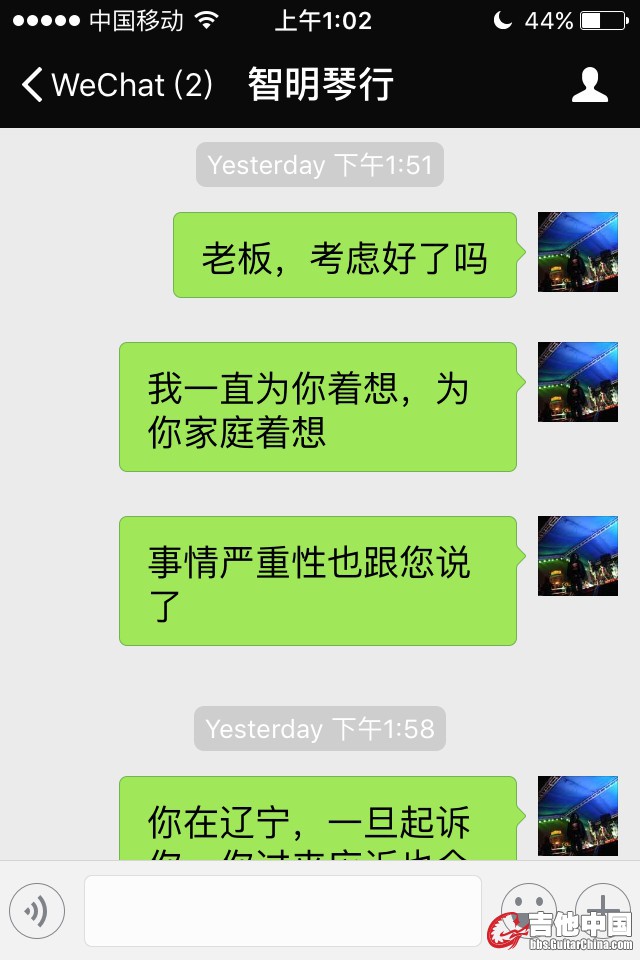Focus the message text field
Image resolution: width=640 pixels, height=960 pixels.
click(282, 910)
